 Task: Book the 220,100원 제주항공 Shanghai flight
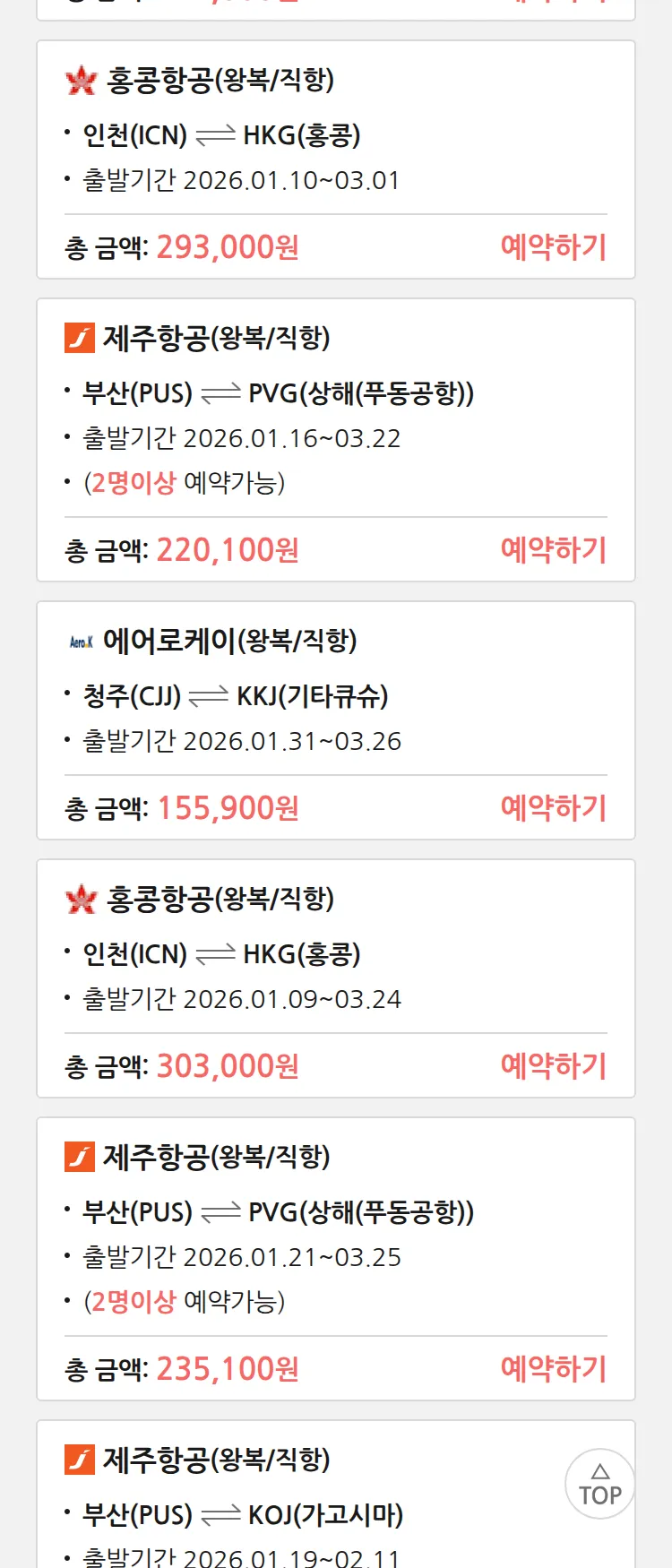tap(553, 550)
